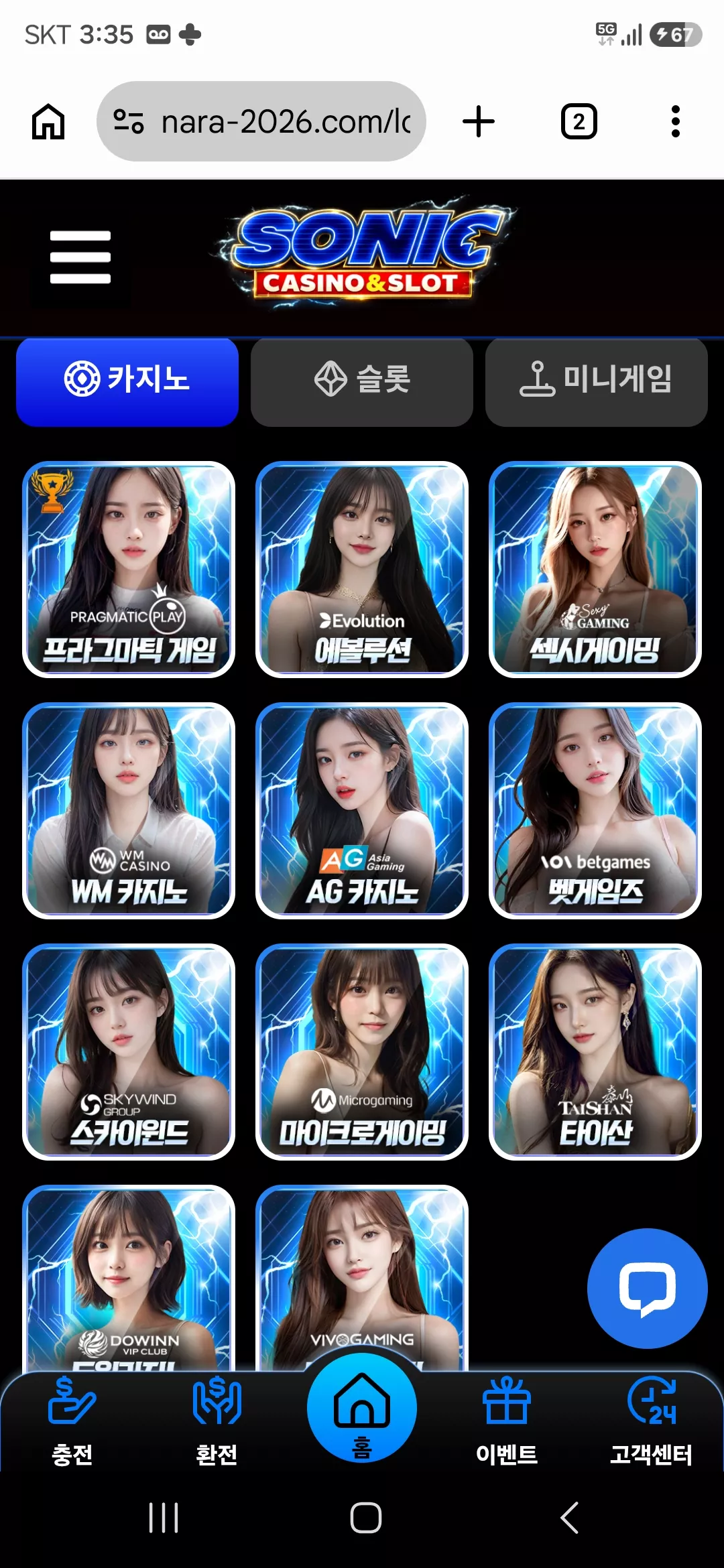Image resolution: width=724 pixels, height=1568 pixels.
Task: Open the hamburger drawer menu
Action: click(x=80, y=257)
